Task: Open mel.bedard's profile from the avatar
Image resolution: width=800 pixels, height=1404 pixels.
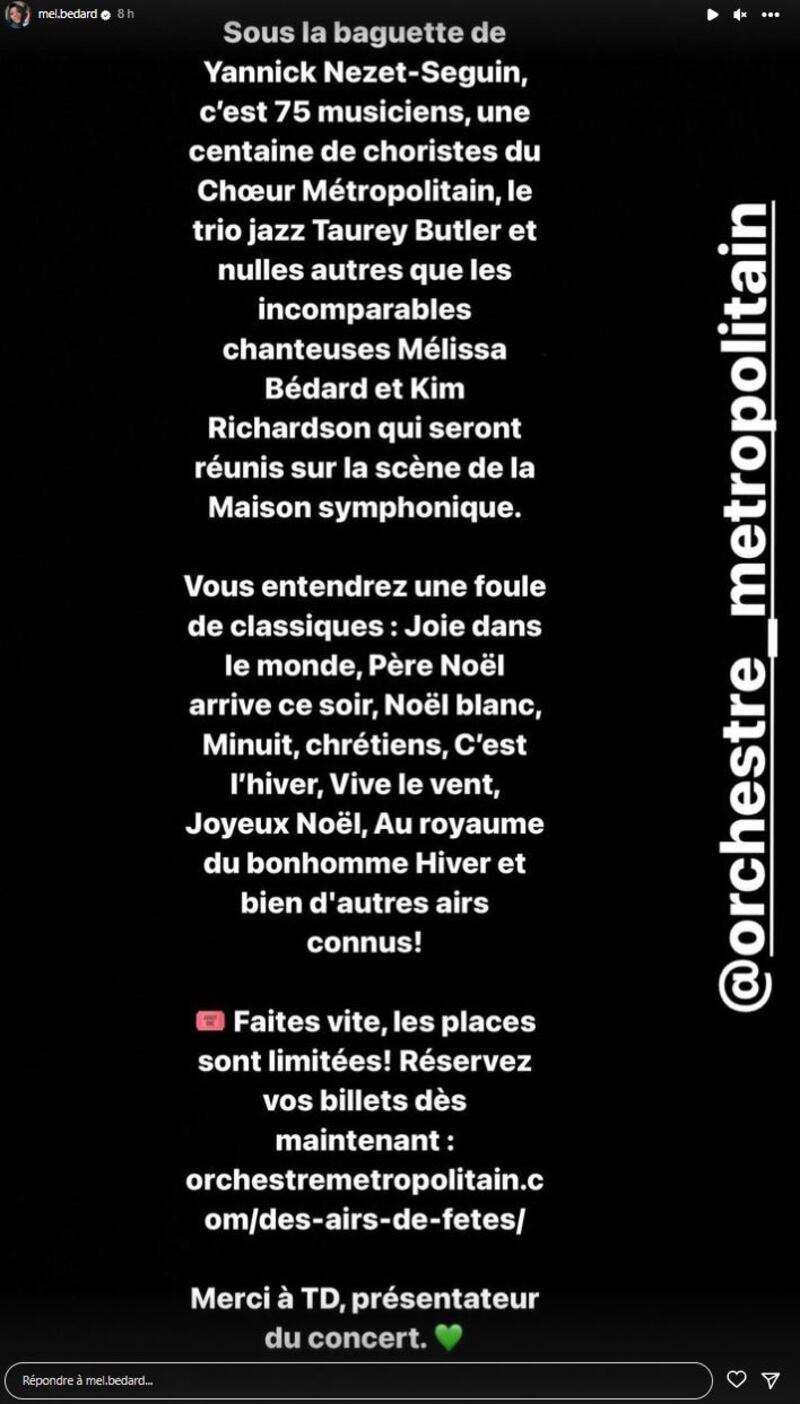Action: (18, 15)
